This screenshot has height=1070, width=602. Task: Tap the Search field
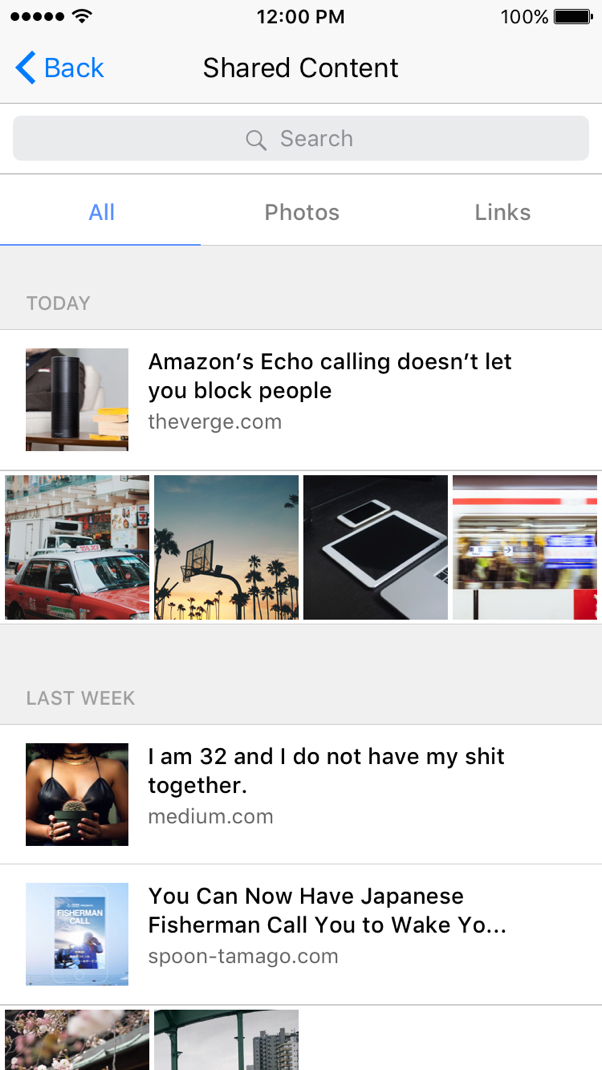(x=300, y=139)
